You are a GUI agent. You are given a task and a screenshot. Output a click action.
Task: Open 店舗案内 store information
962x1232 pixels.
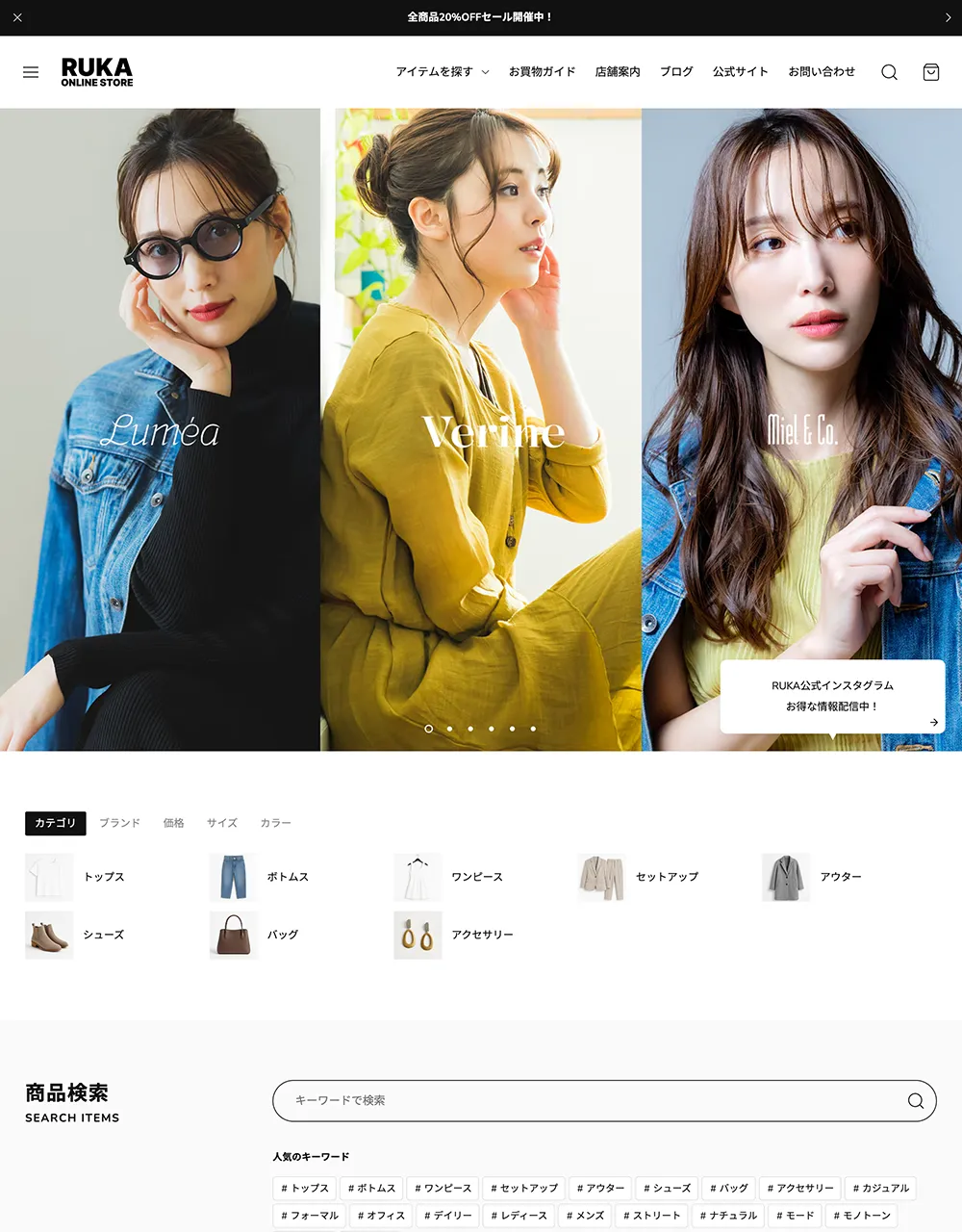618,72
